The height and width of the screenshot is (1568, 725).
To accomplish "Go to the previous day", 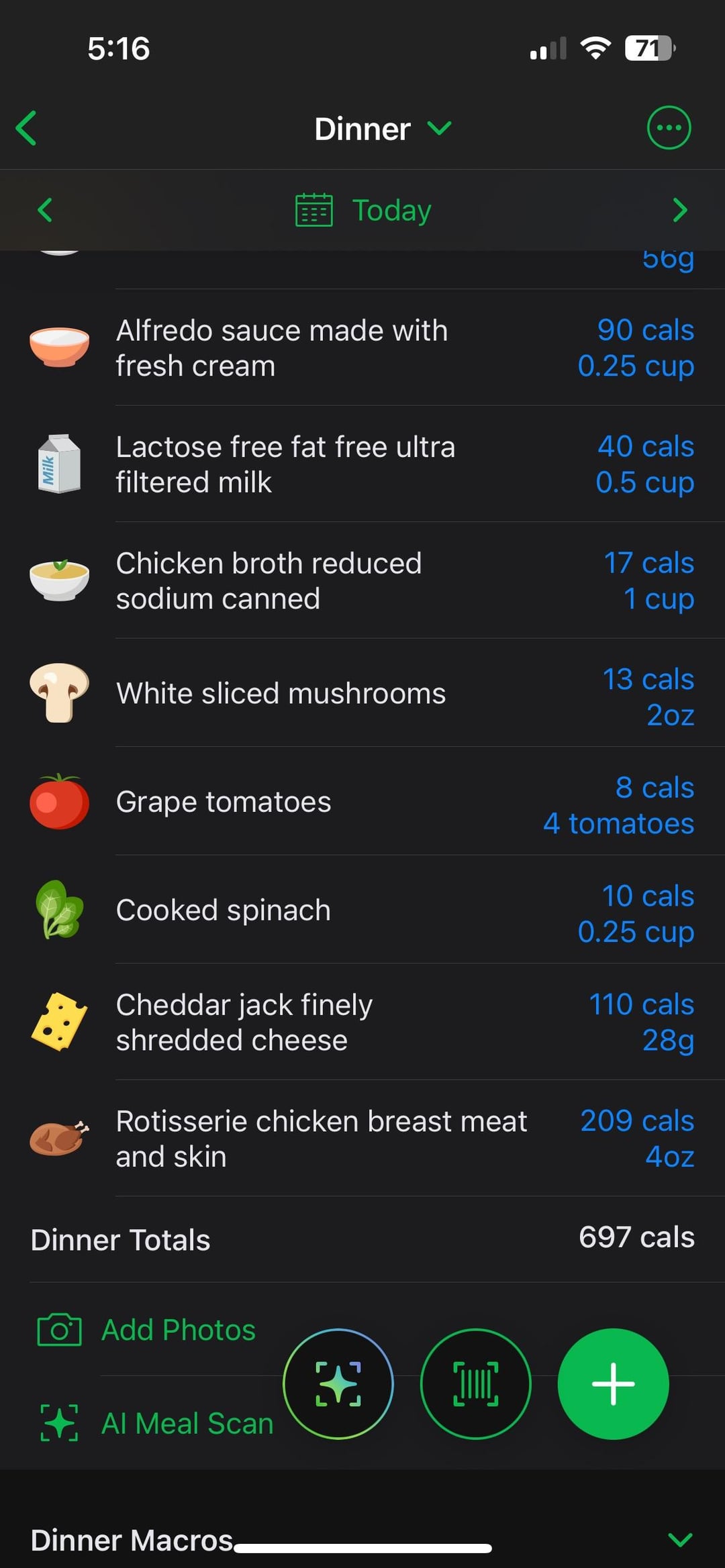I will click(45, 210).
